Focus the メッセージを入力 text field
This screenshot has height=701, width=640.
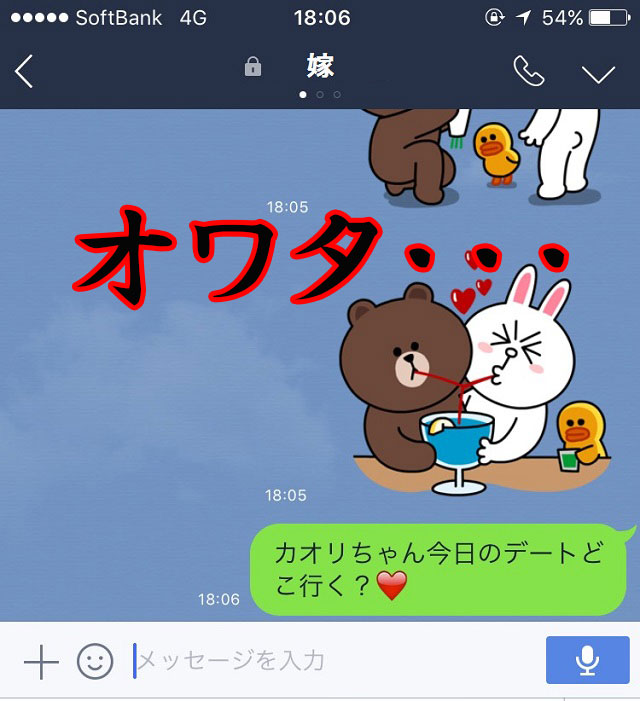330,661
